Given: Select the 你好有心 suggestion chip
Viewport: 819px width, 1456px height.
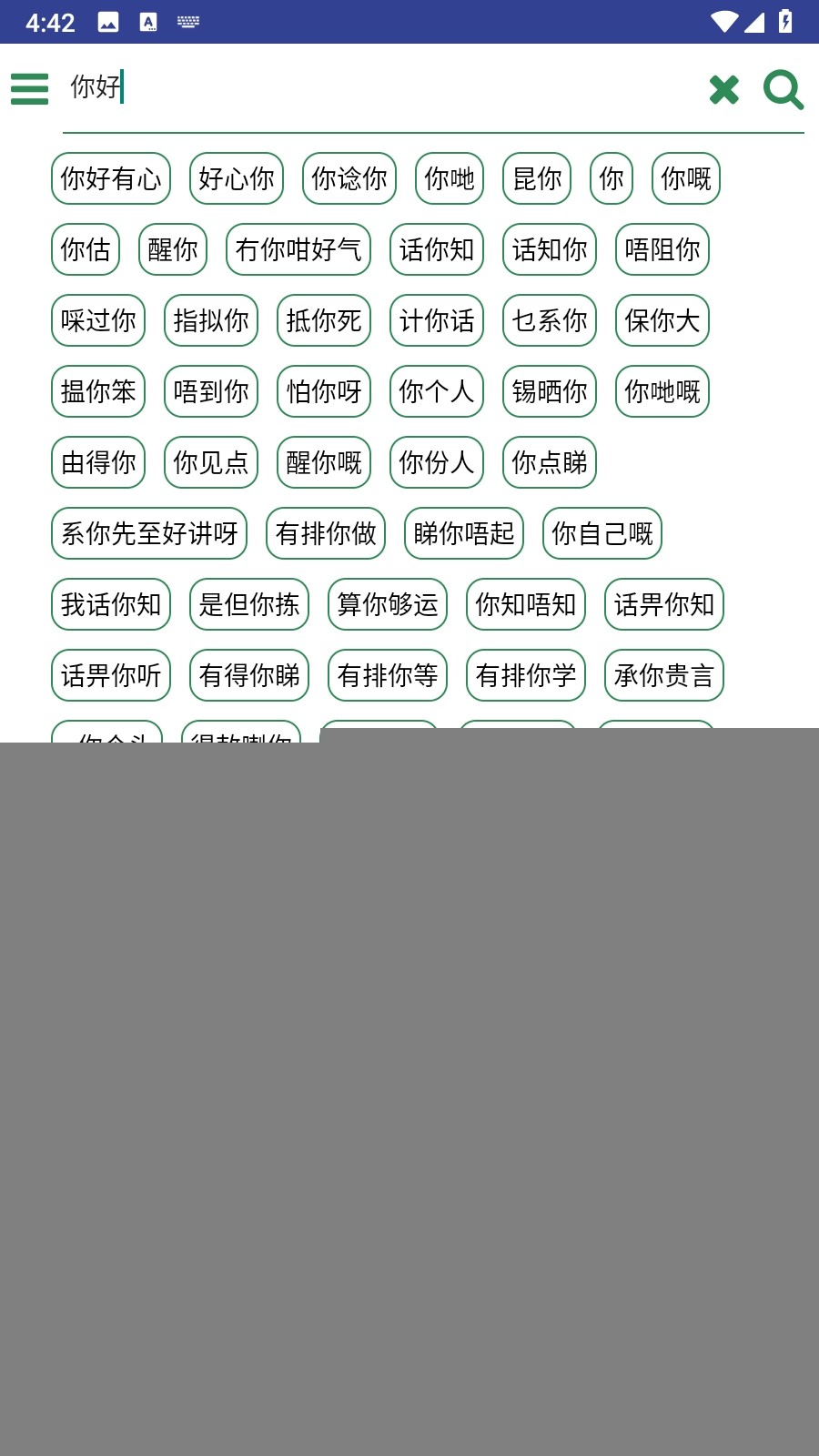Looking at the screenshot, I should coord(111,178).
